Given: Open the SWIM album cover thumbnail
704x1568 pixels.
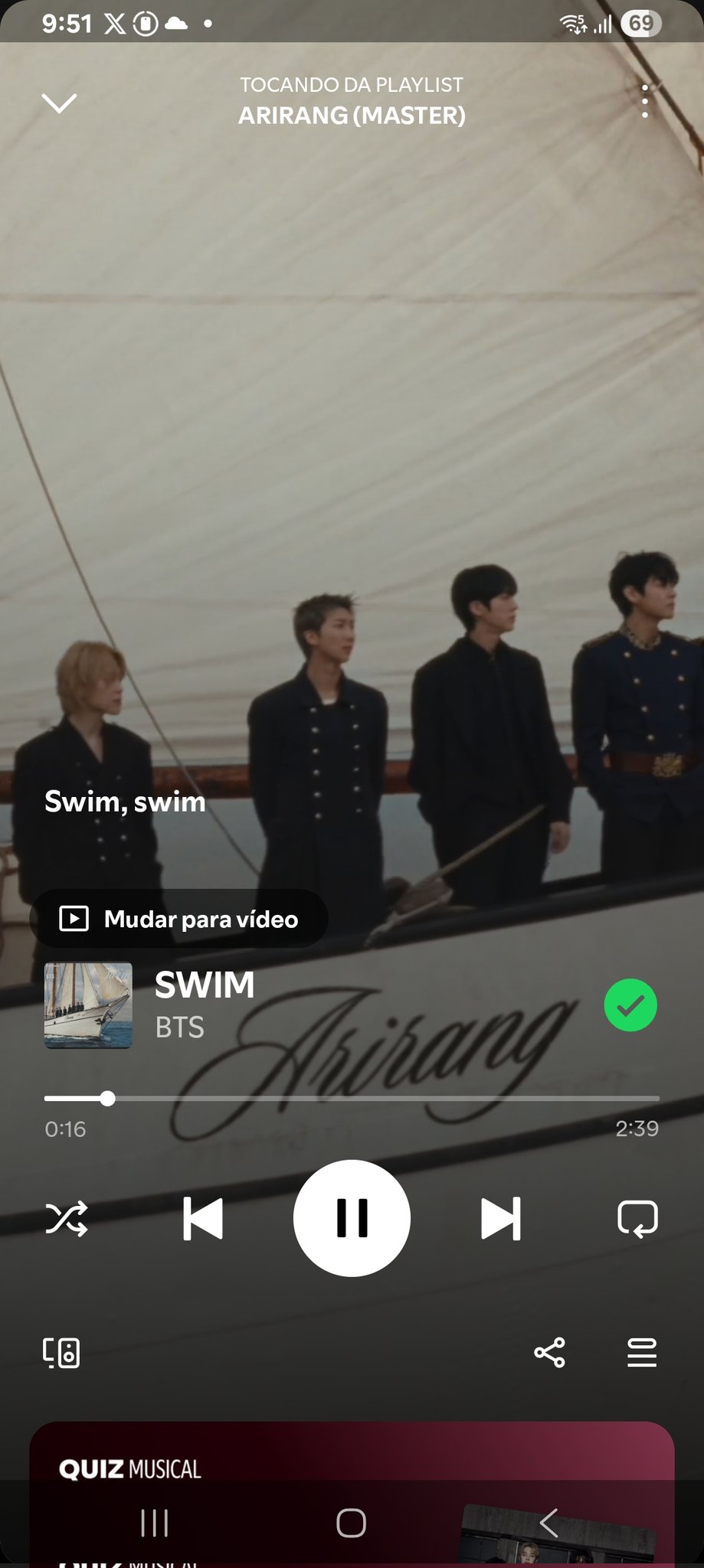Looking at the screenshot, I should tap(88, 1005).
